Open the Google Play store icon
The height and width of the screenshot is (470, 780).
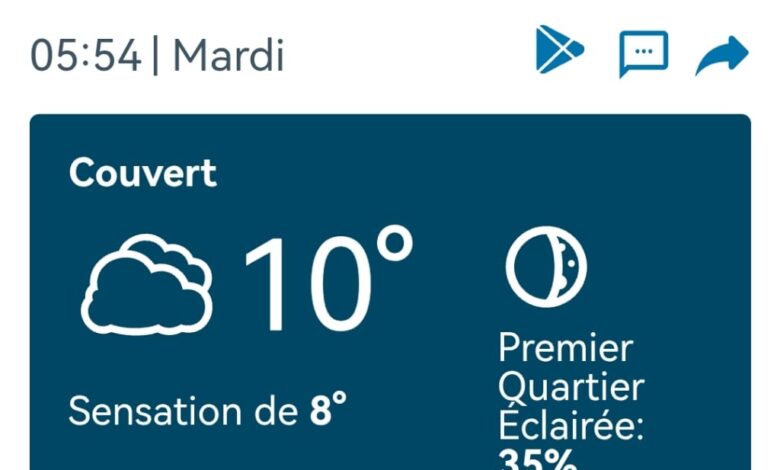tap(559, 51)
